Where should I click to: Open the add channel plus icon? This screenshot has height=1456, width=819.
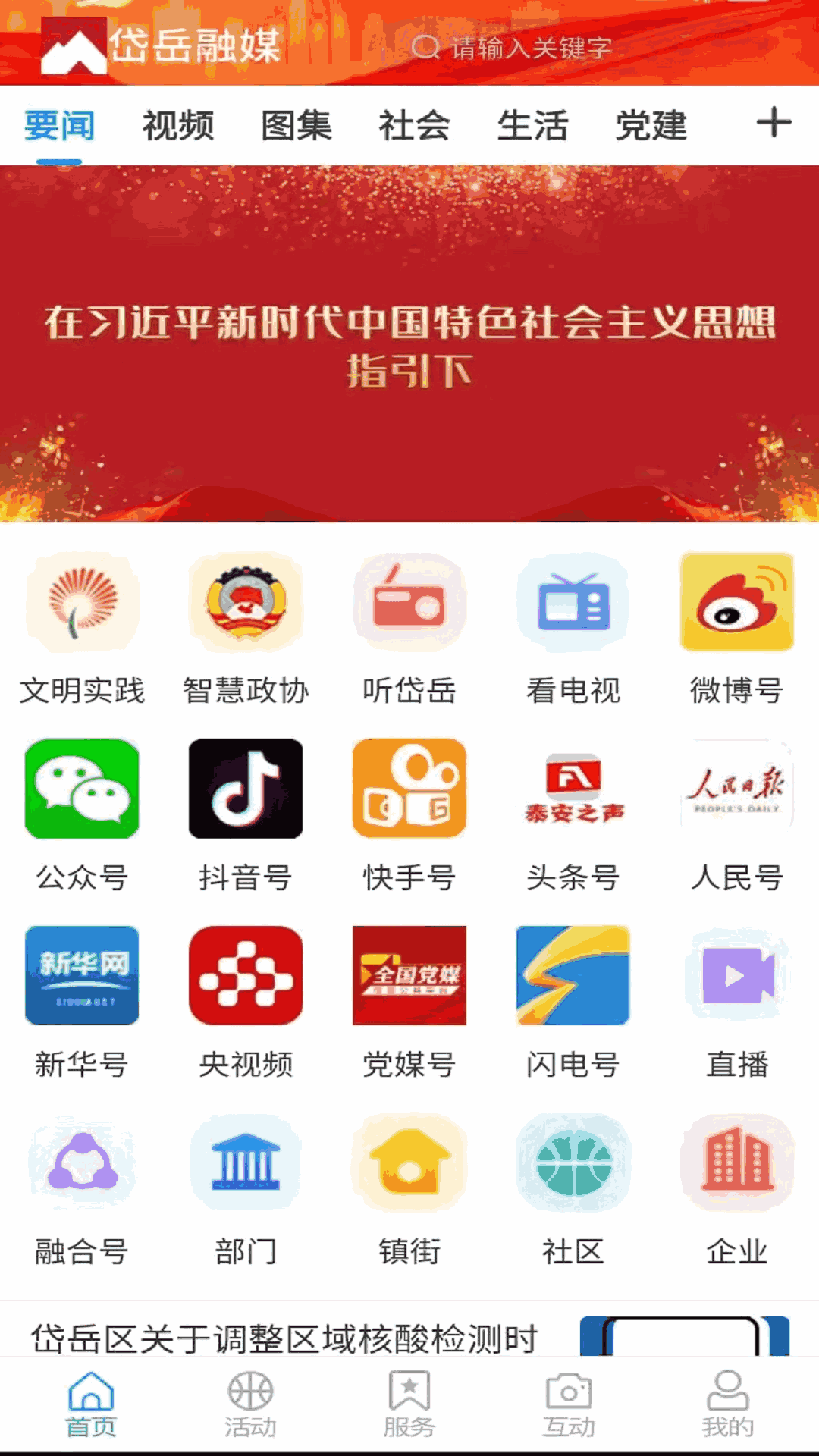(773, 123)
